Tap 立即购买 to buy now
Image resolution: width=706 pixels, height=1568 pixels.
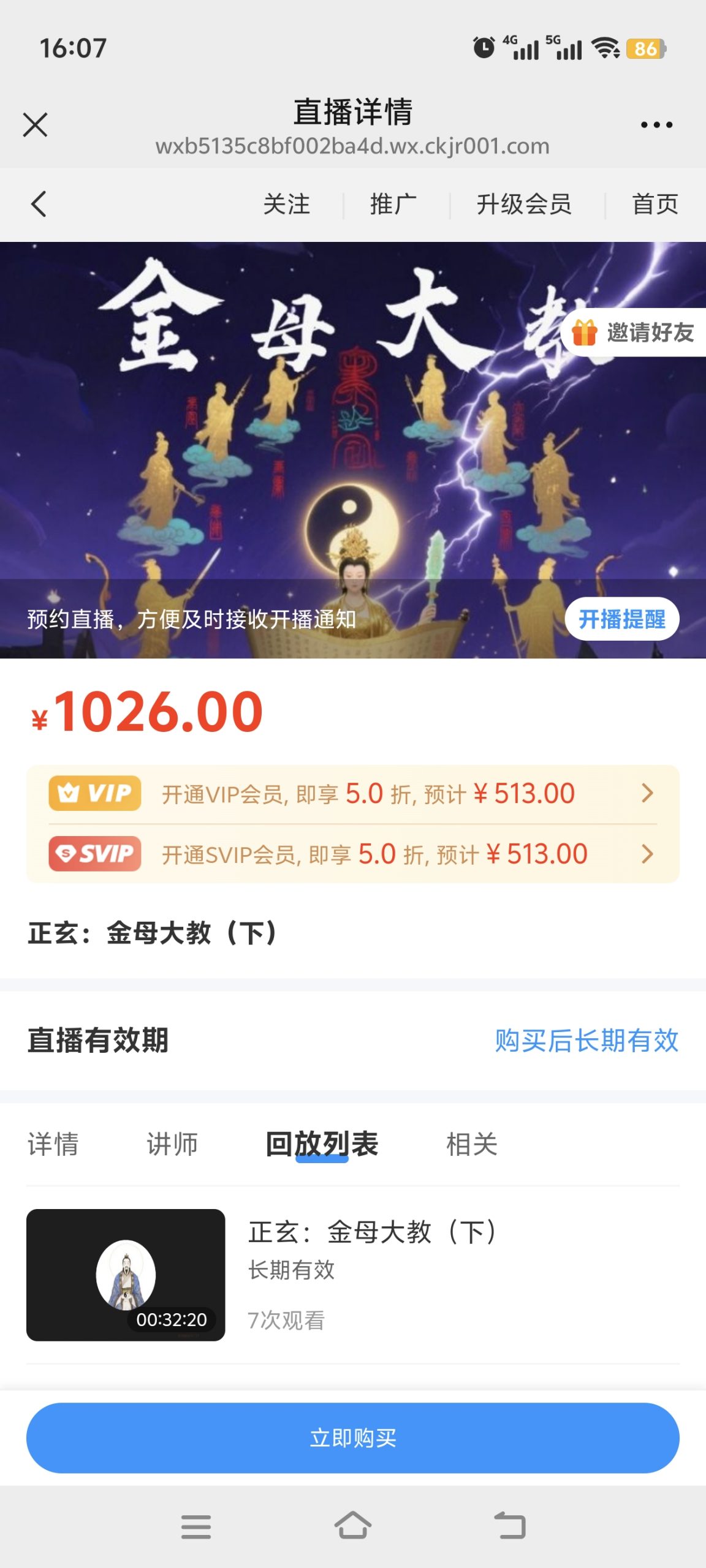[x=352, y=1438]
